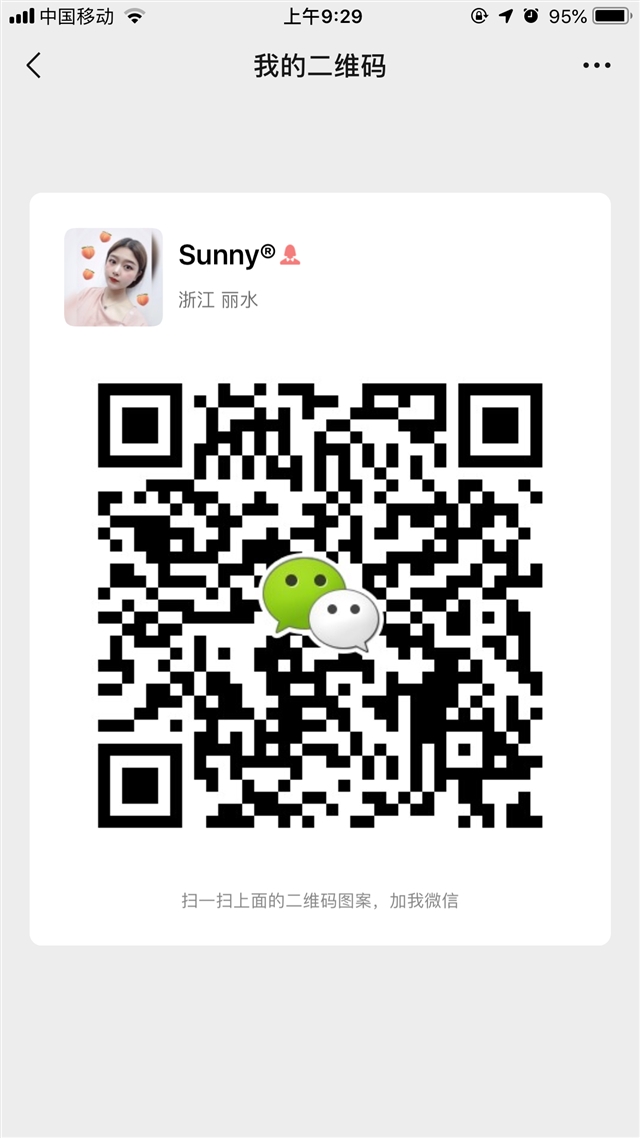Viewport: 640px width, 1138px height.
Task: Go back using the top-left arrow
Action: pyautogui.click(x=34, y=65)
